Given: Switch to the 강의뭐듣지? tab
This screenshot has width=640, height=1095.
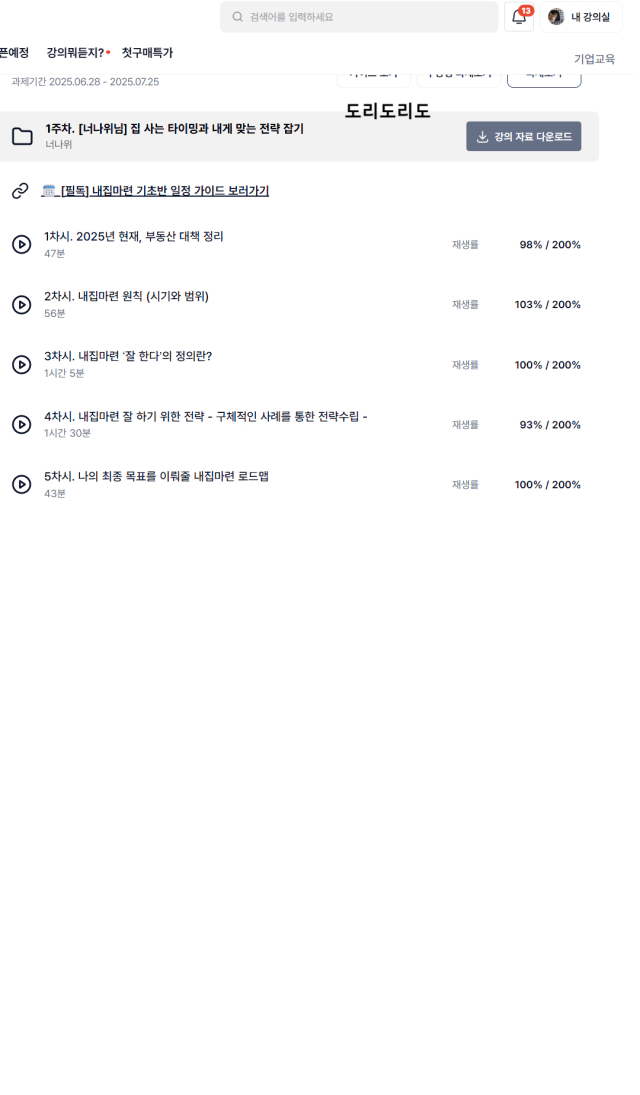Looking at the screenshot, I should [75, 53].
